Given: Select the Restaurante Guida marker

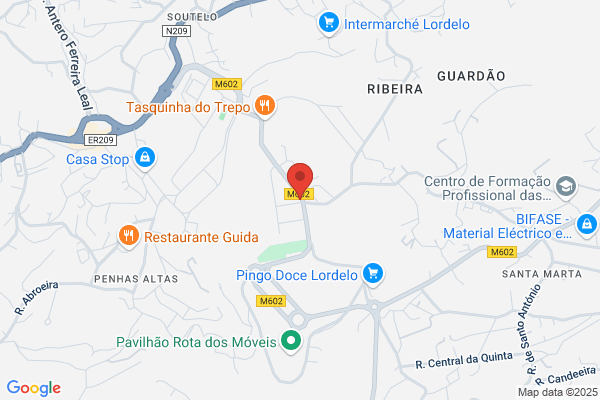Looking at the screenshot, I should click(x=129, y=237).
